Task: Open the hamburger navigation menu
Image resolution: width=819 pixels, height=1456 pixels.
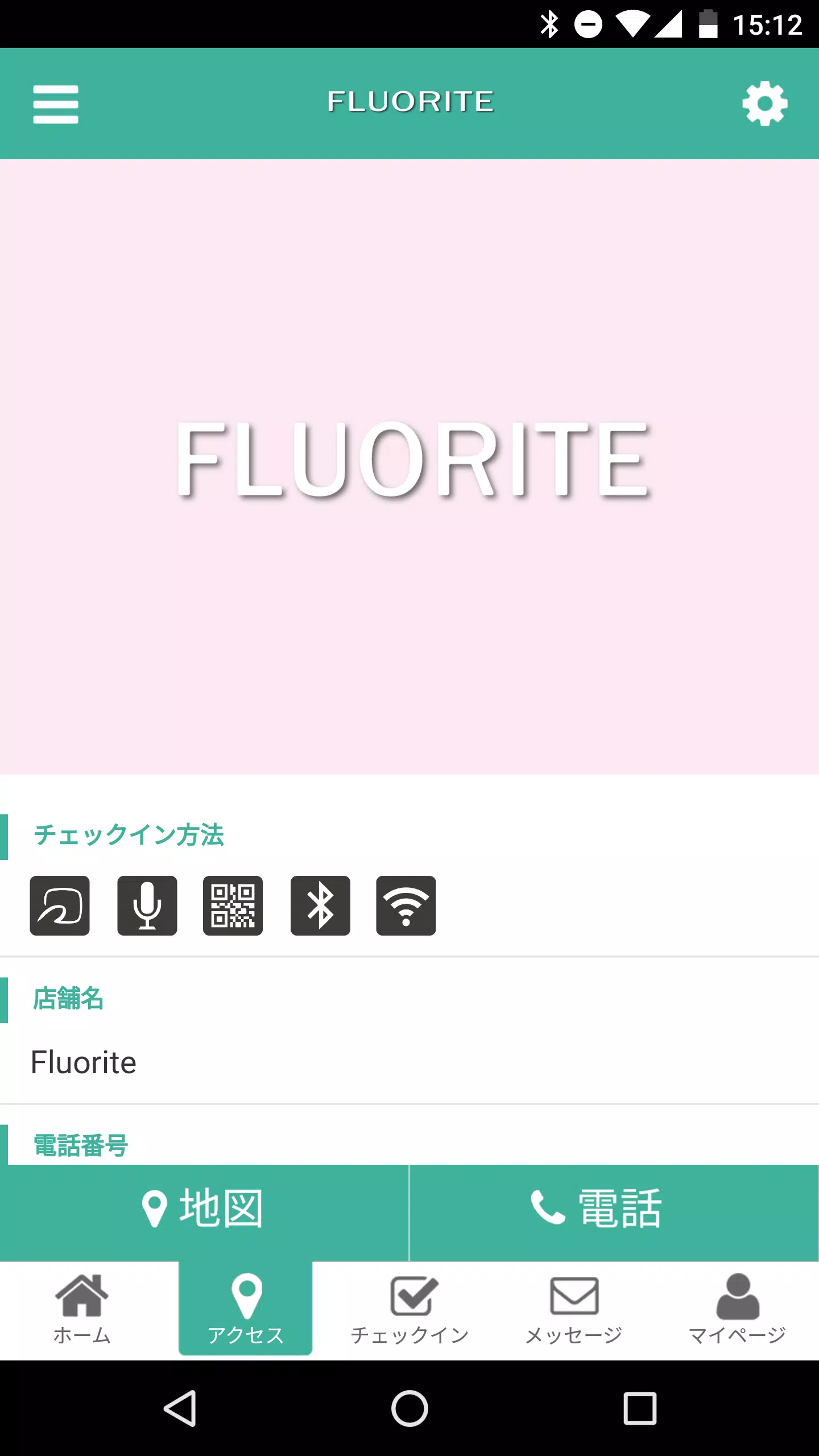Action: pyautogui.click(x=55, y=104)
